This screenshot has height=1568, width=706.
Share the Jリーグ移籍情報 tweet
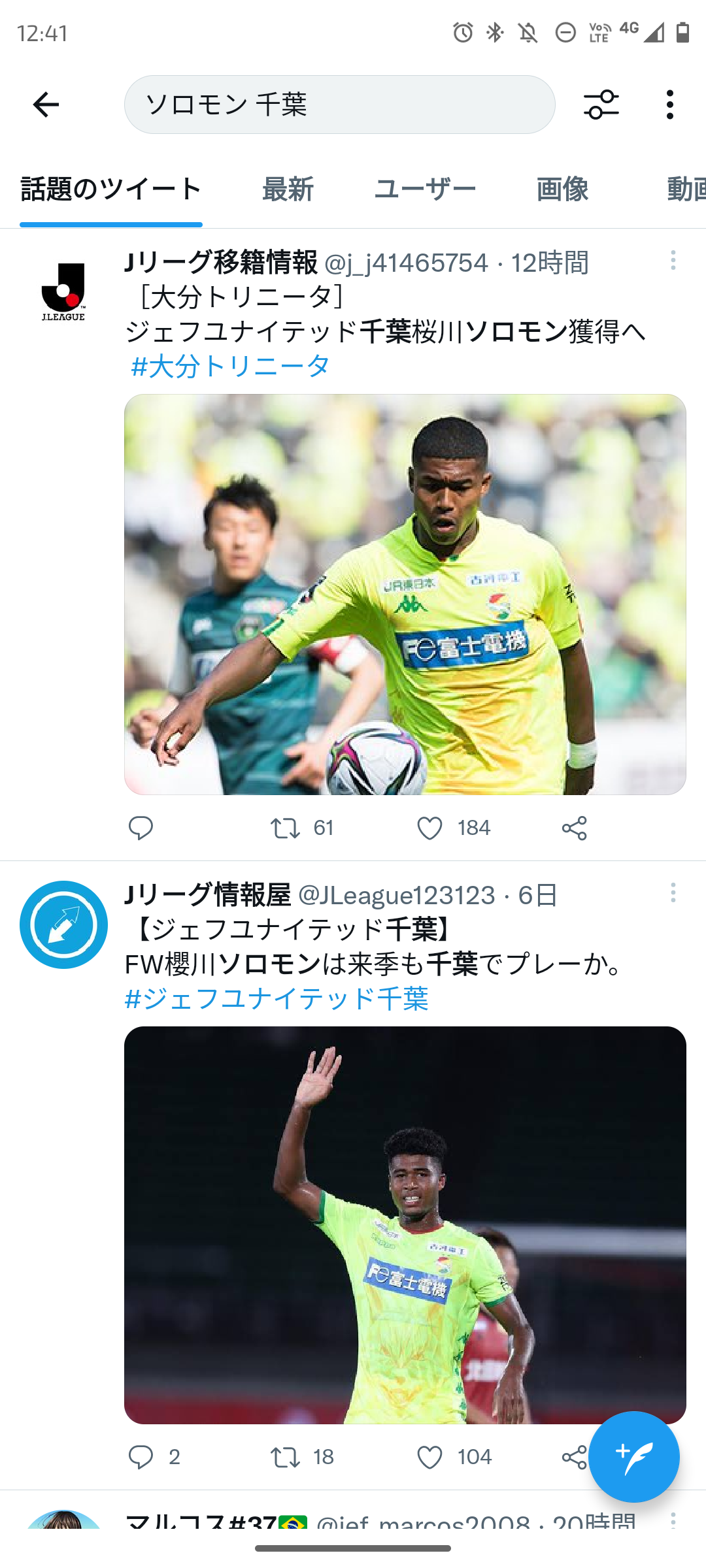tap(574, 828)
